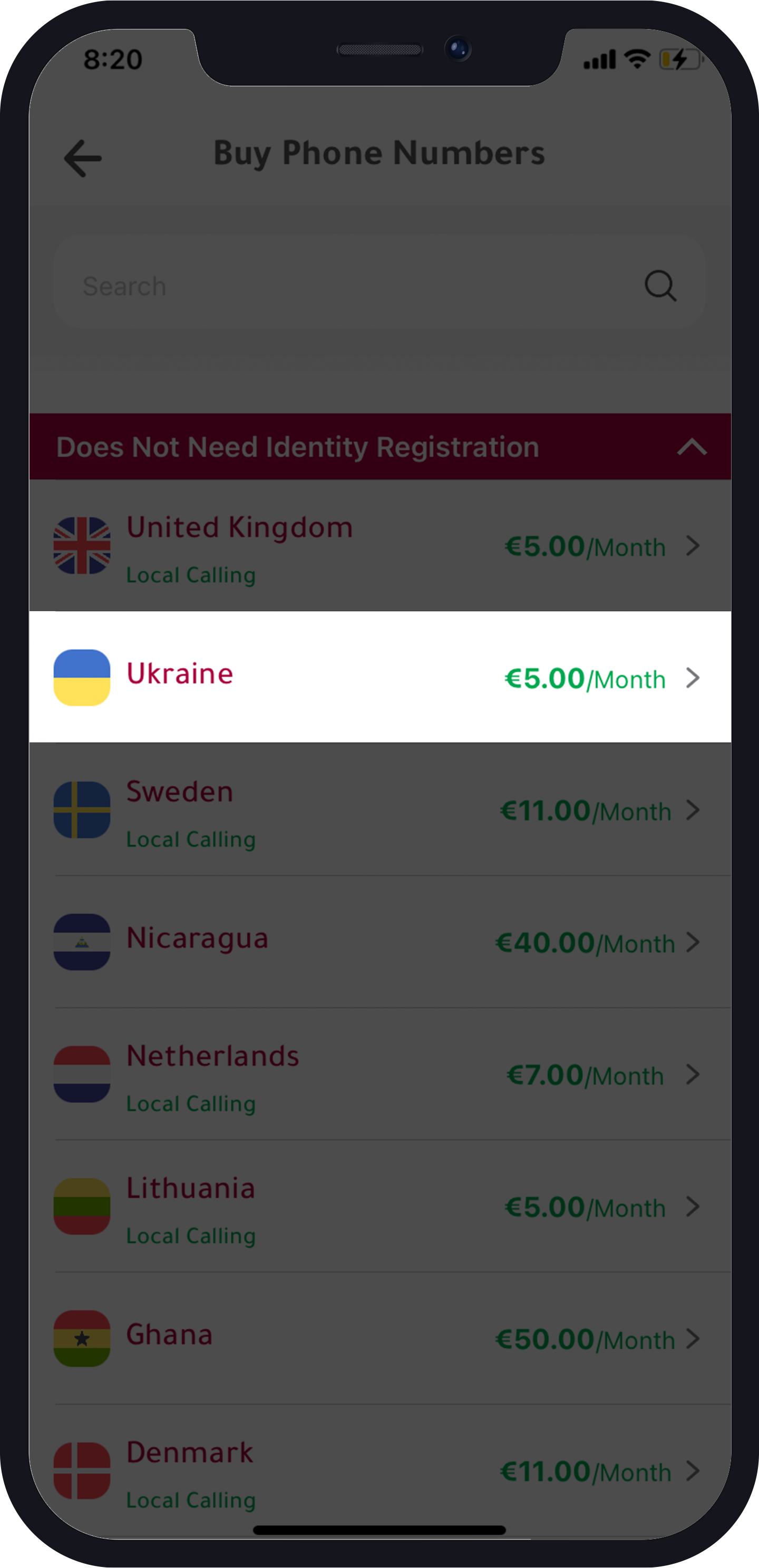This screenshot has height=1568, width=759.
Task: Select Denmark local calling number
Action: pos(378,1471)
